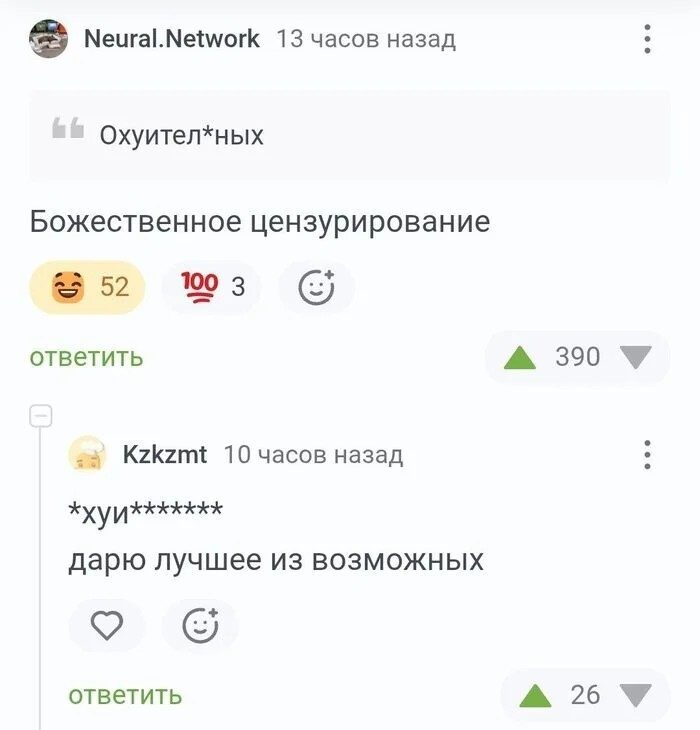The image size is (700, 730).
Task: Reply to Kzkzmt's comment
Action: [125, 695]
